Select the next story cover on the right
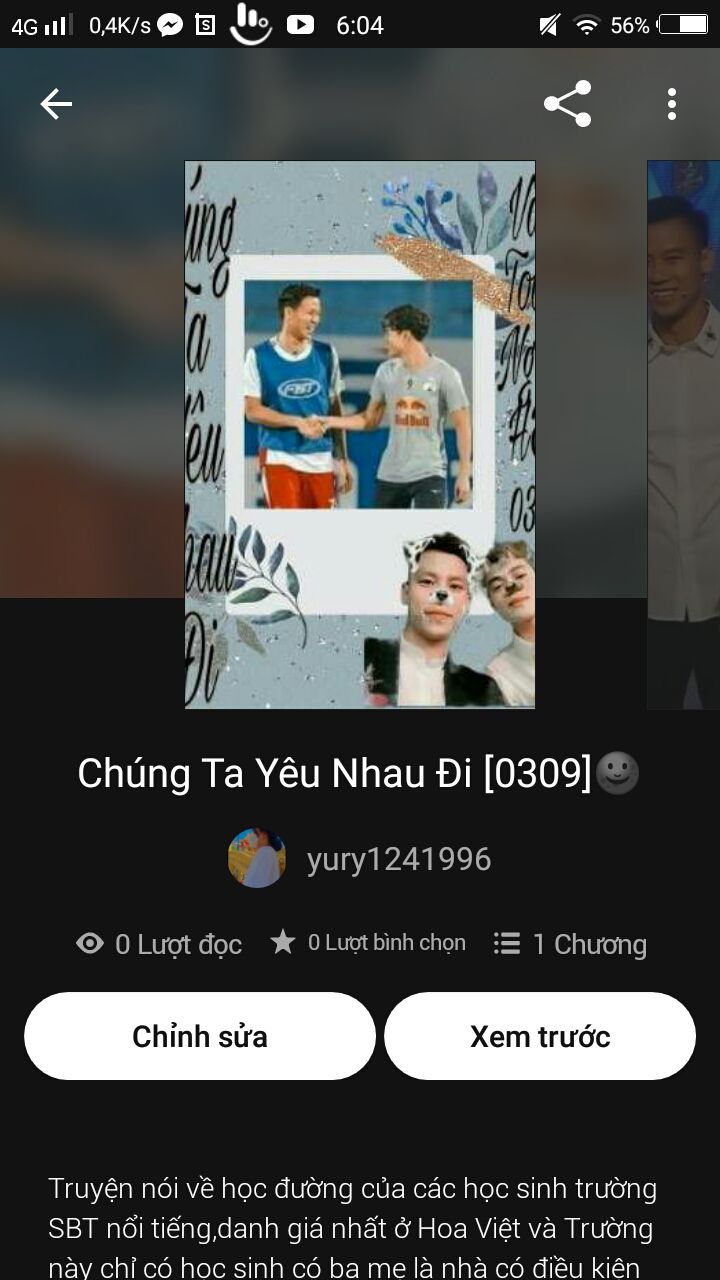Viewport: 720px width, 1280px height. coord(684,435)
